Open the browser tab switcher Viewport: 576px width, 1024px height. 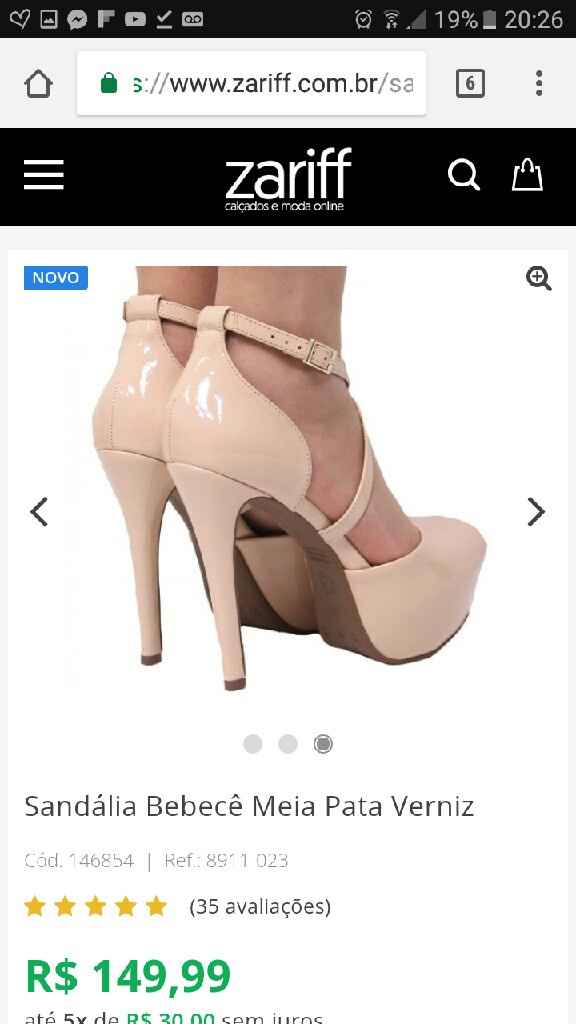coord(470,84)
